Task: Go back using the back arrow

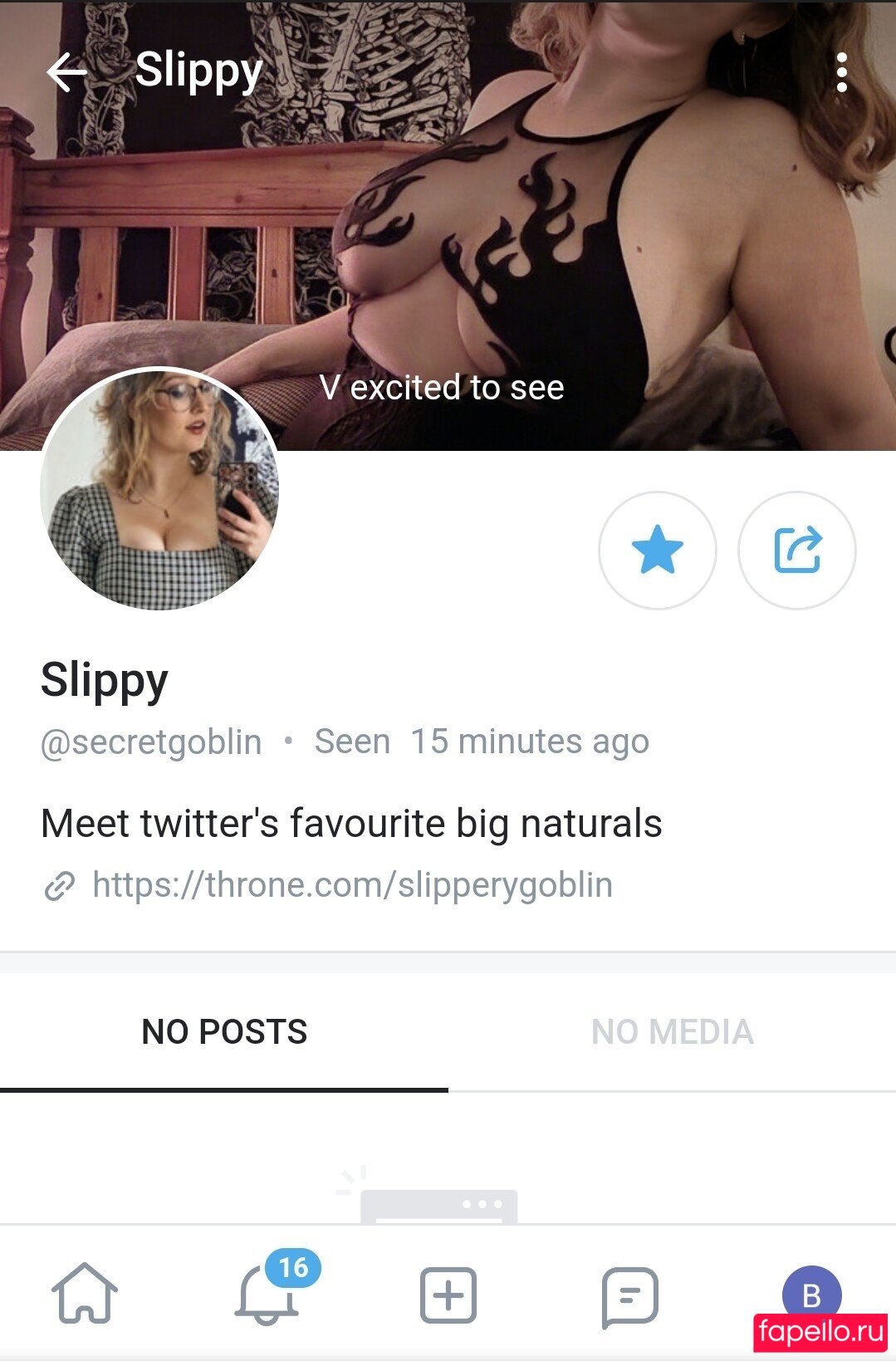Action: (x=66, y=71)
